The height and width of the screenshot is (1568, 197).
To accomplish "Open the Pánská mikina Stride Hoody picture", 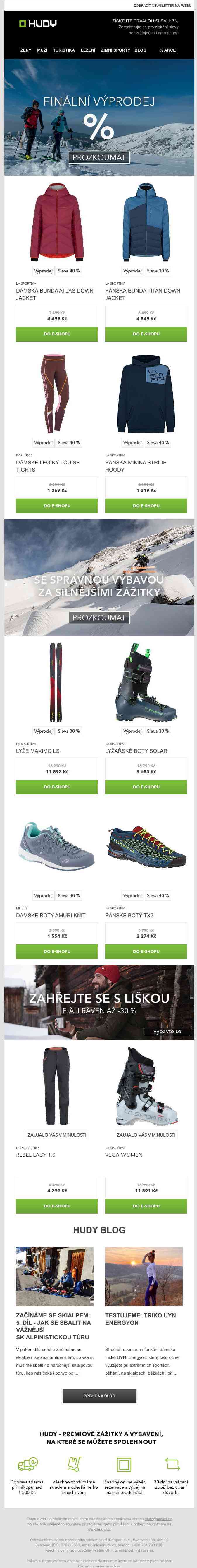I will click(146, 394).
